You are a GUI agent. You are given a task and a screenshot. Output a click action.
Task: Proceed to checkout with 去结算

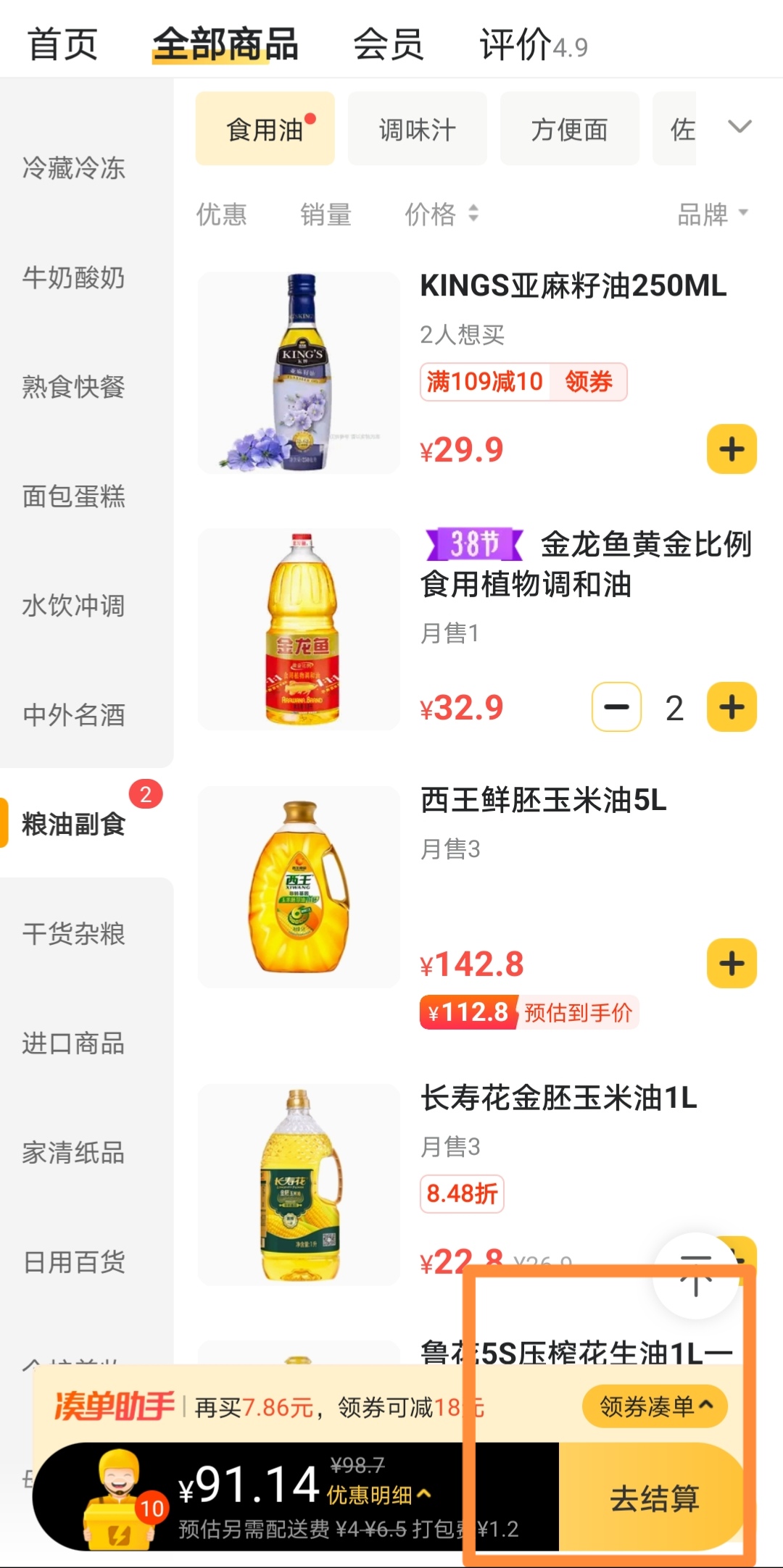pyautogui.click(x=654, y=1498)
